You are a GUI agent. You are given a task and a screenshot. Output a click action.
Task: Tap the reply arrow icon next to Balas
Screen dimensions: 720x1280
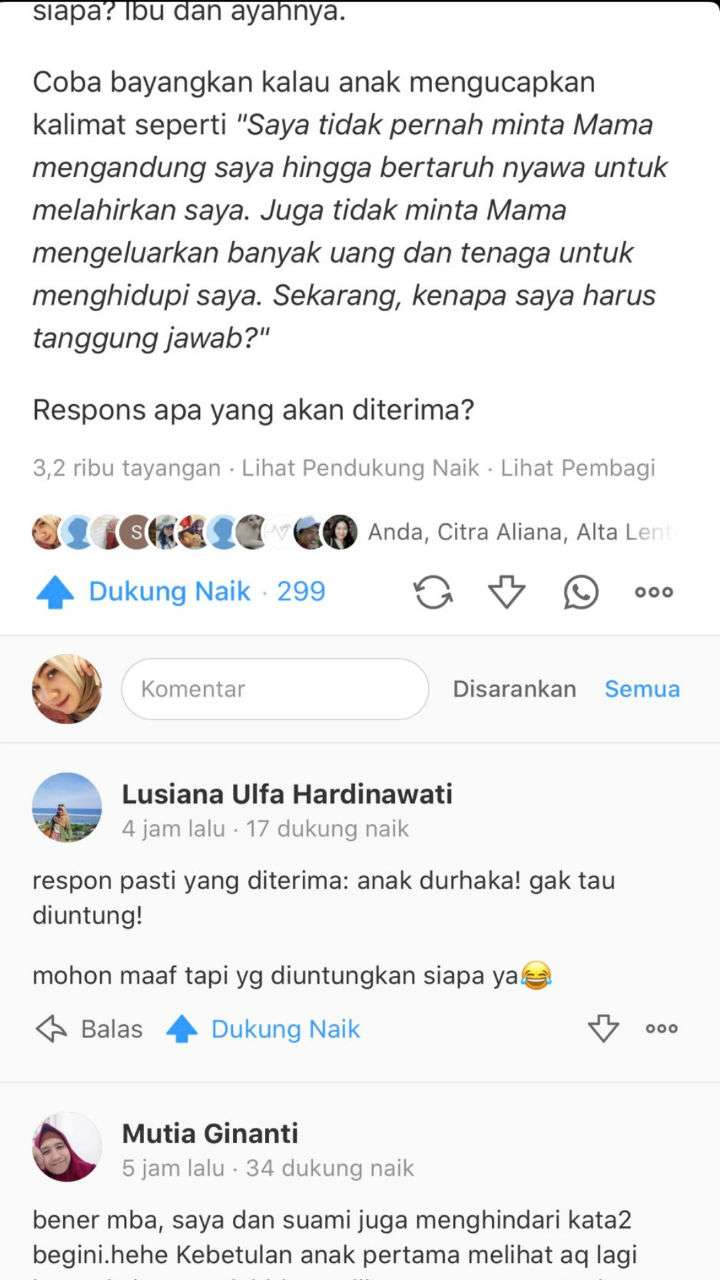coord(49,1028)
